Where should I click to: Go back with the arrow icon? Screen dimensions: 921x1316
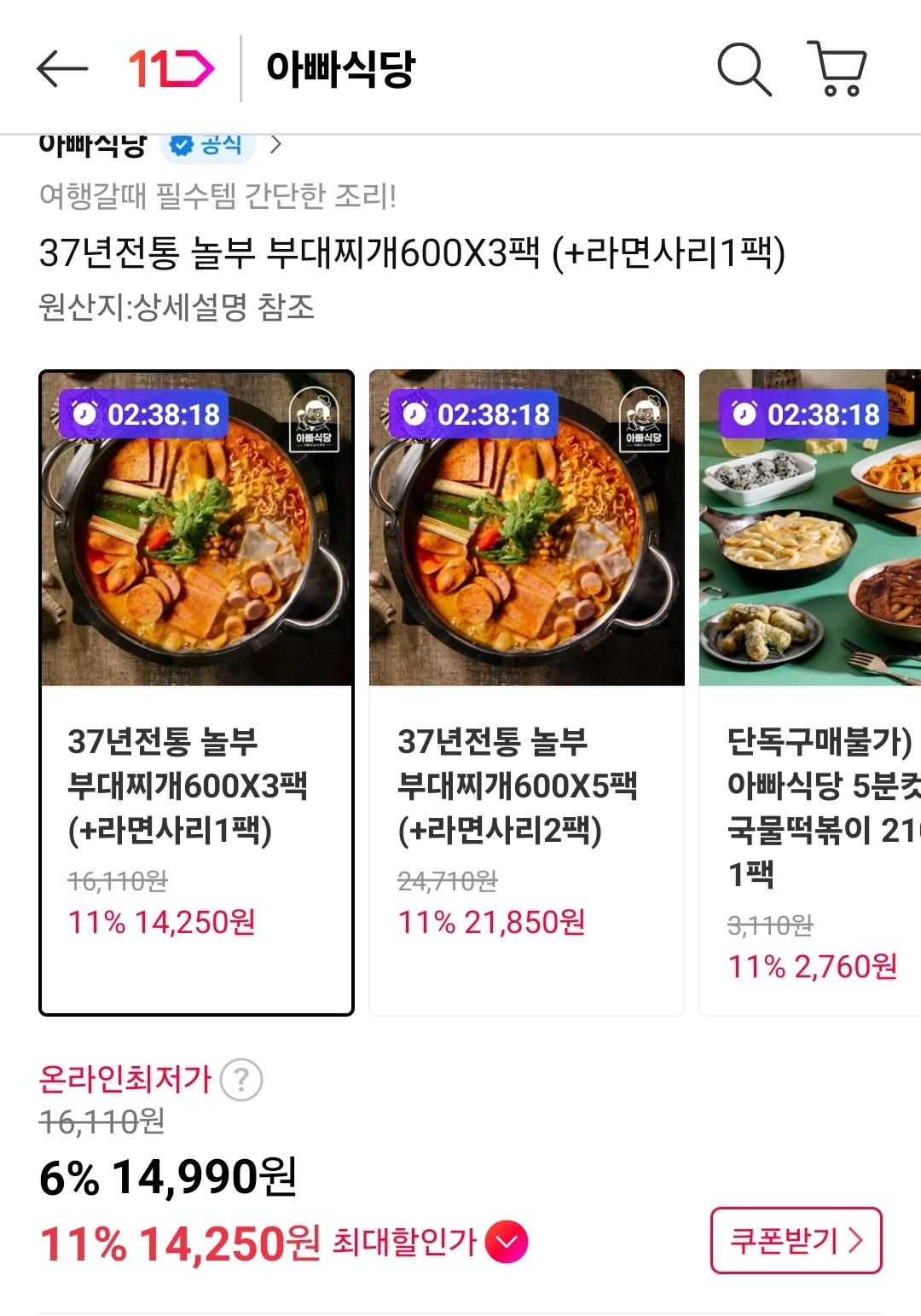[x=62, y=68]
